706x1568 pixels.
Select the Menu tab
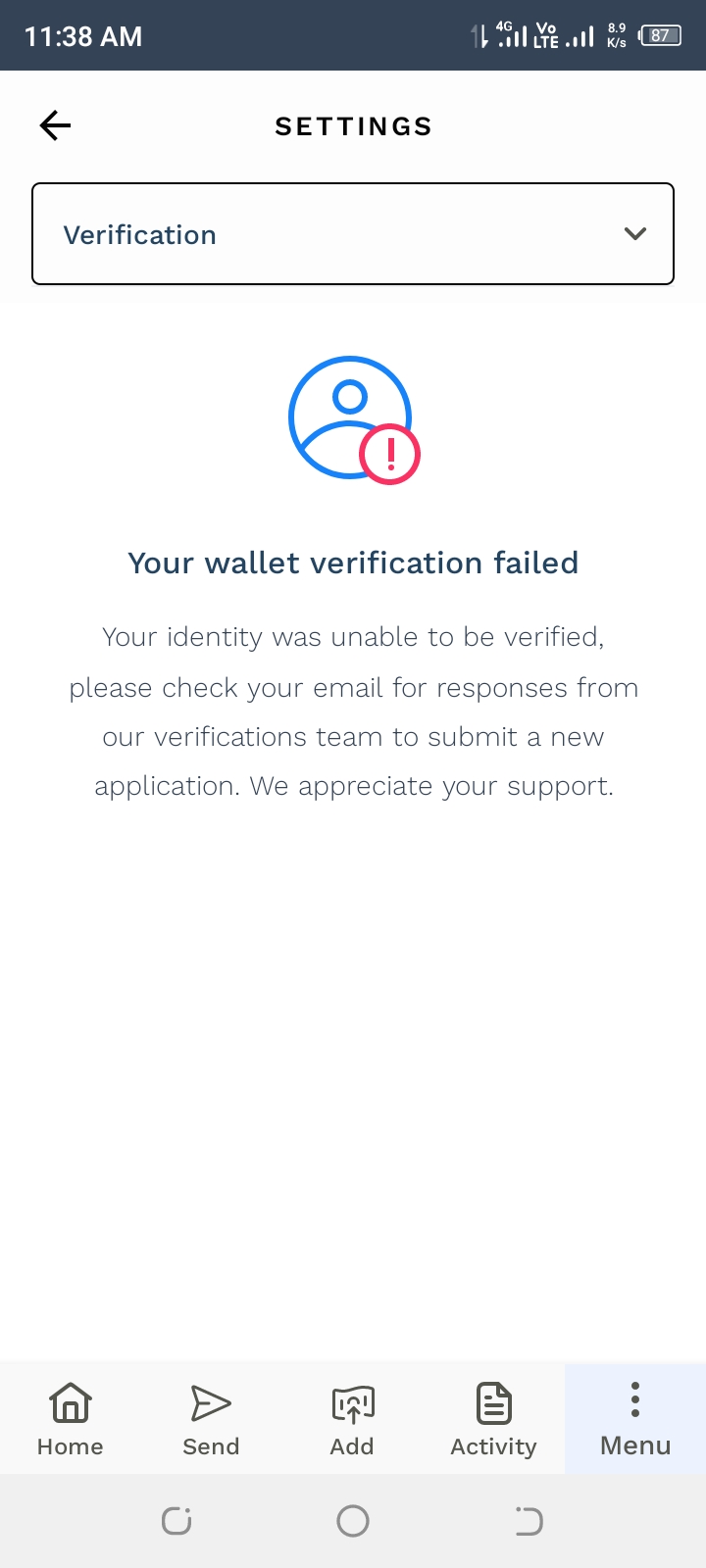pos(635,1418)
